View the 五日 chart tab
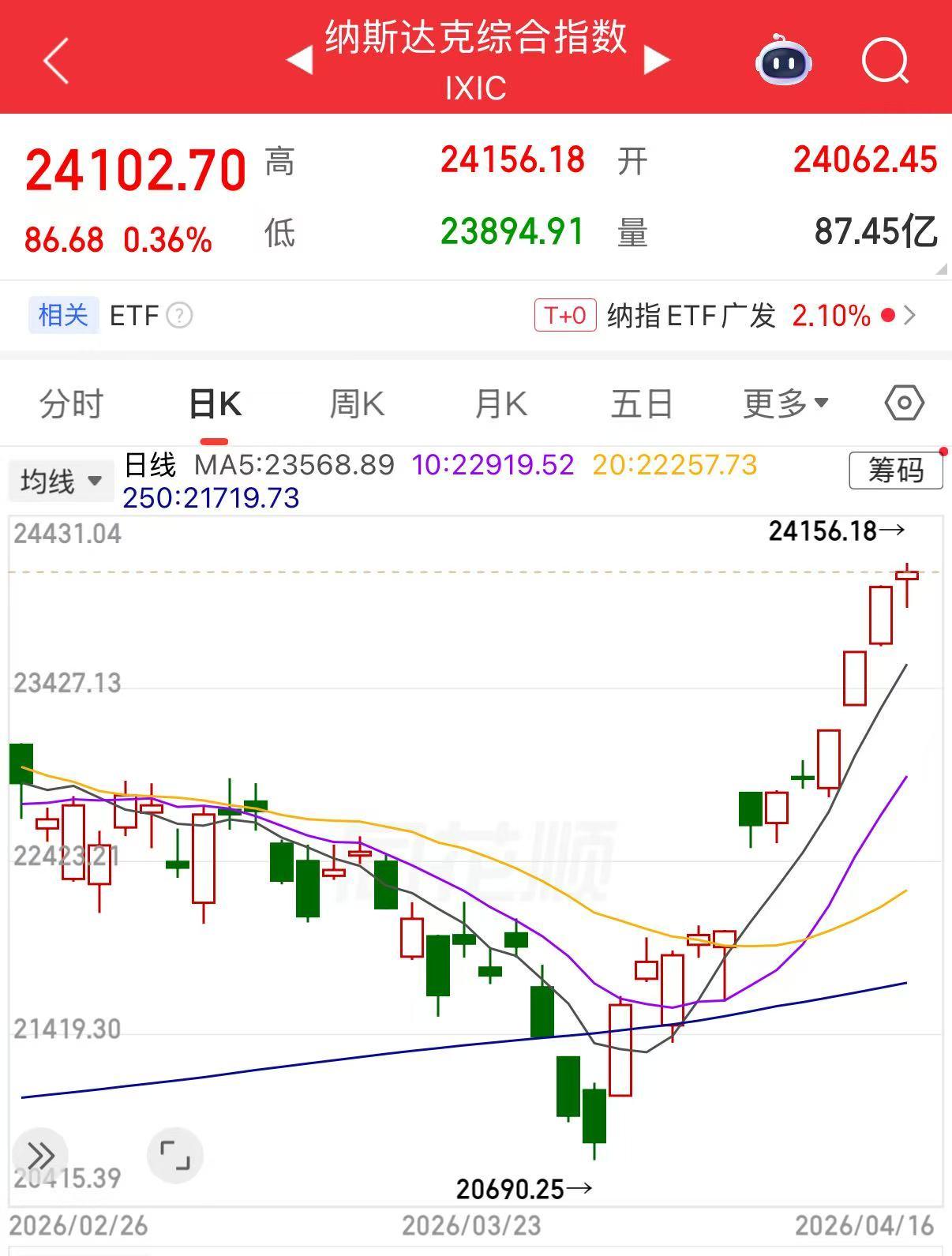Viewport: 952px width, 1256px height. pyautogui.click(x=642, y=404)
